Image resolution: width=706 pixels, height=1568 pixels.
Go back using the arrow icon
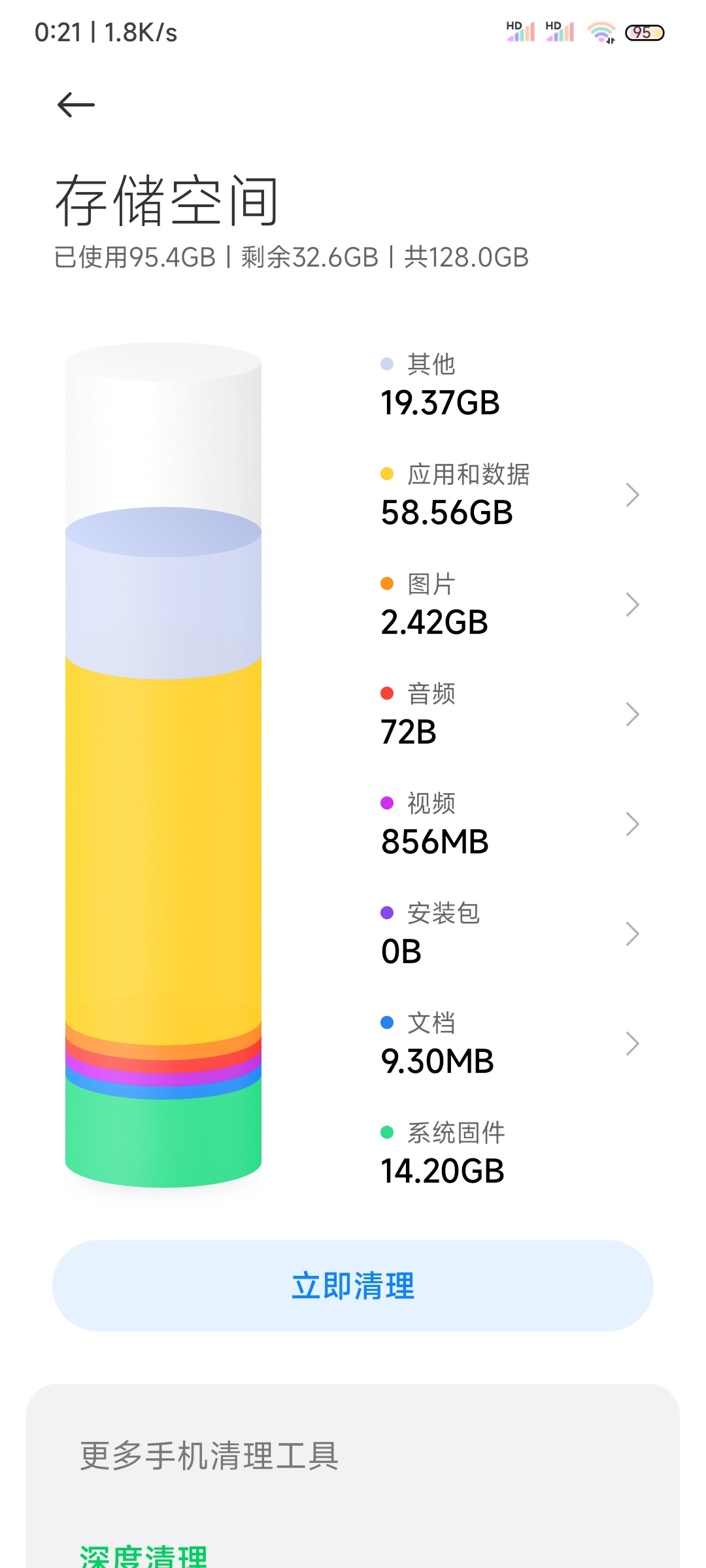[x=76, y=105]
